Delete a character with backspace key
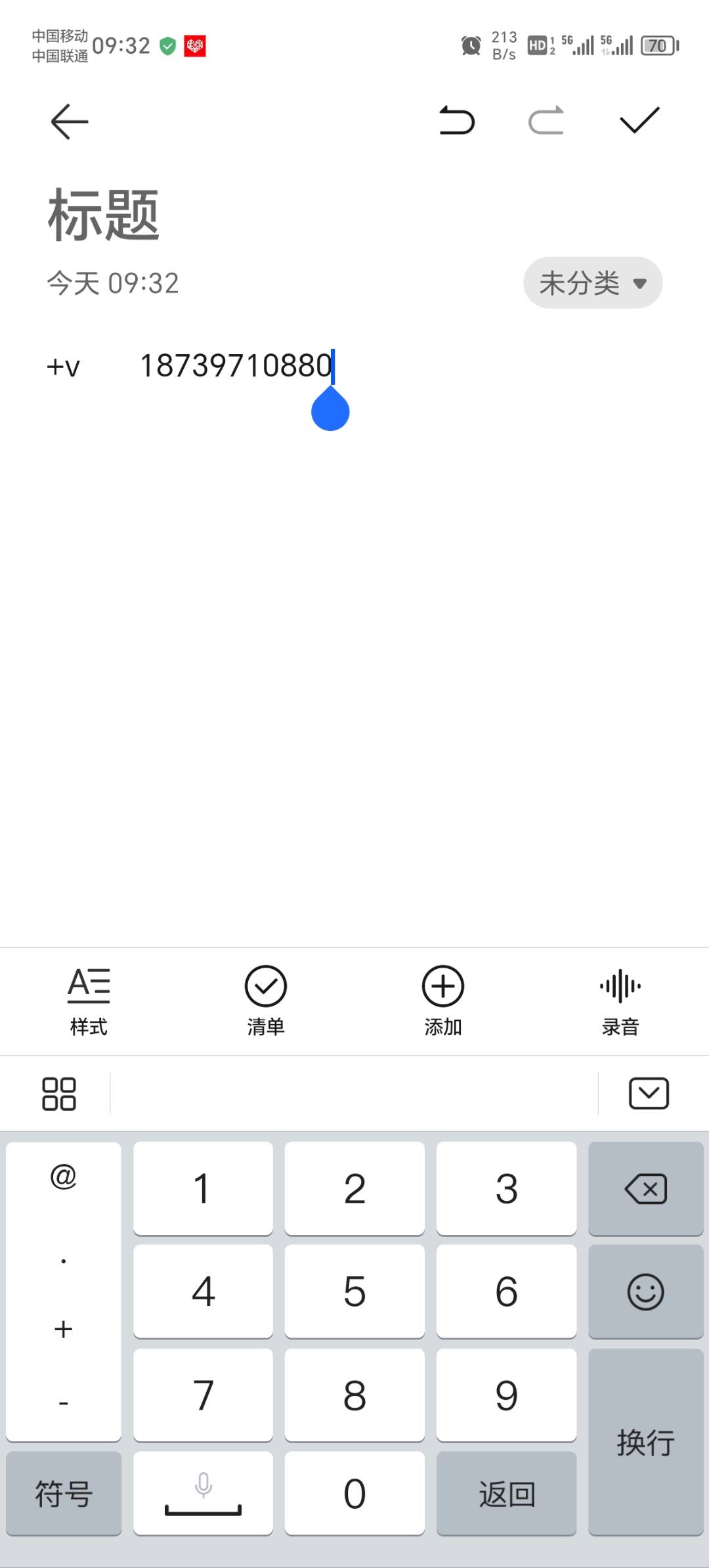 coord(646,1189)
